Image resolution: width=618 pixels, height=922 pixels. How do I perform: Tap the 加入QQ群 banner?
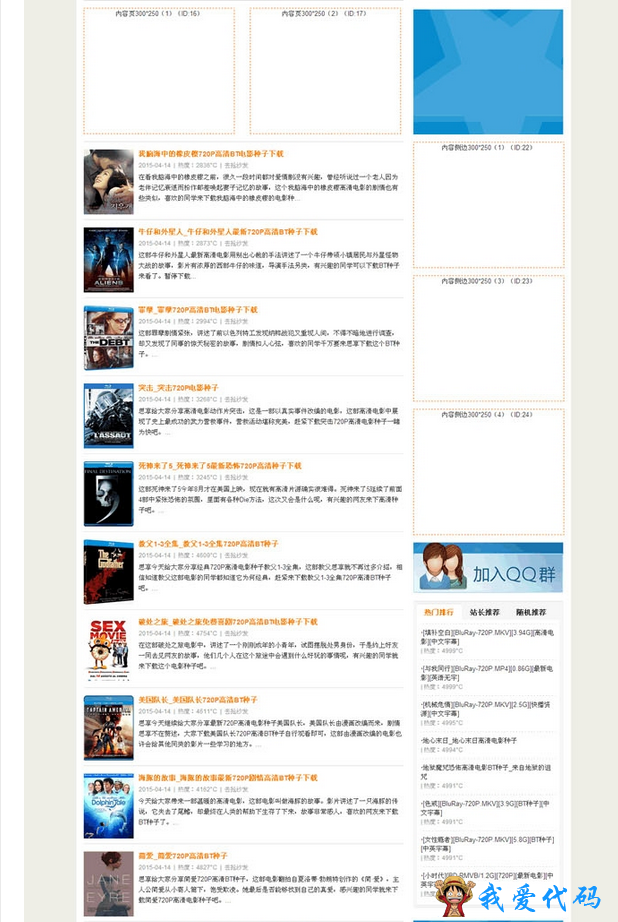pyautogui.click(x=488, y=567)
